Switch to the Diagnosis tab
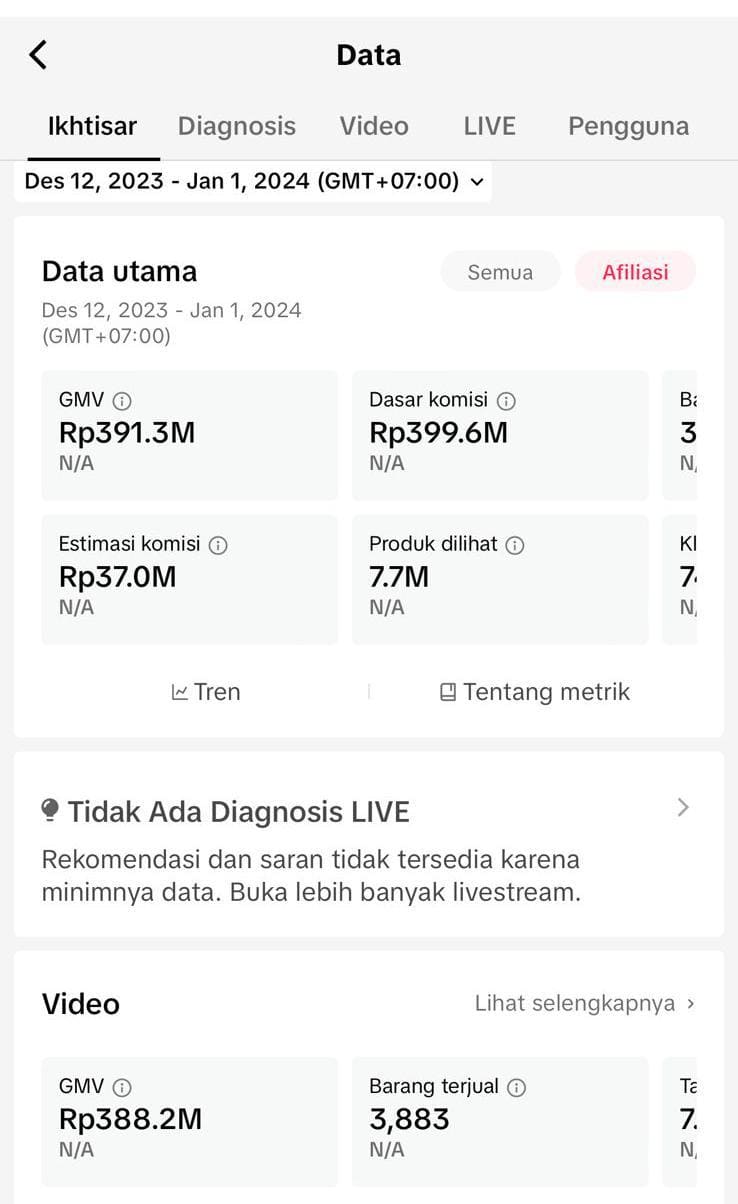Viewport: 738px width, 1204px height. pos(237,126)
